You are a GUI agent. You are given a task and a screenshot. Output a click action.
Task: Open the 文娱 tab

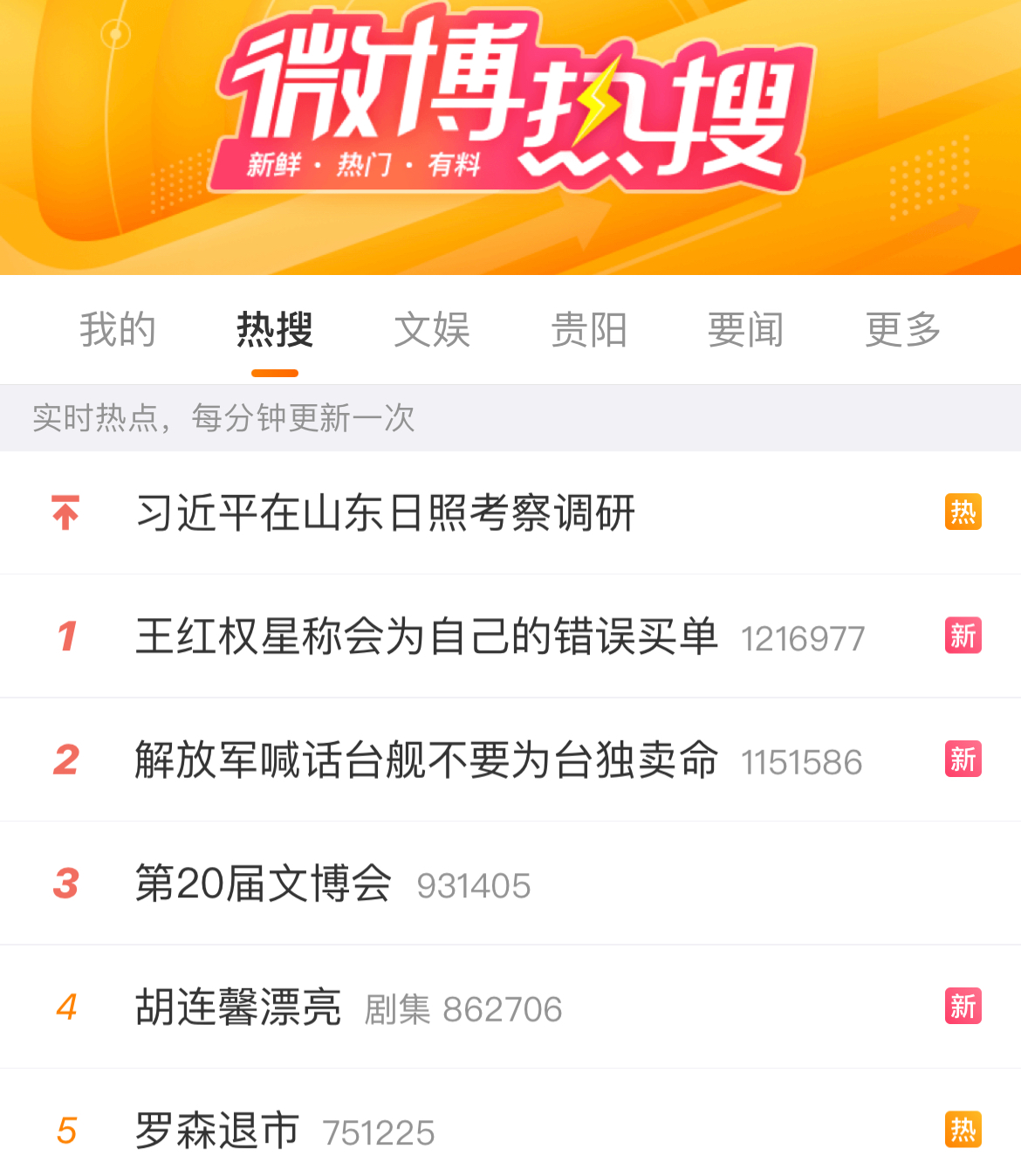[x=432, y=330]
